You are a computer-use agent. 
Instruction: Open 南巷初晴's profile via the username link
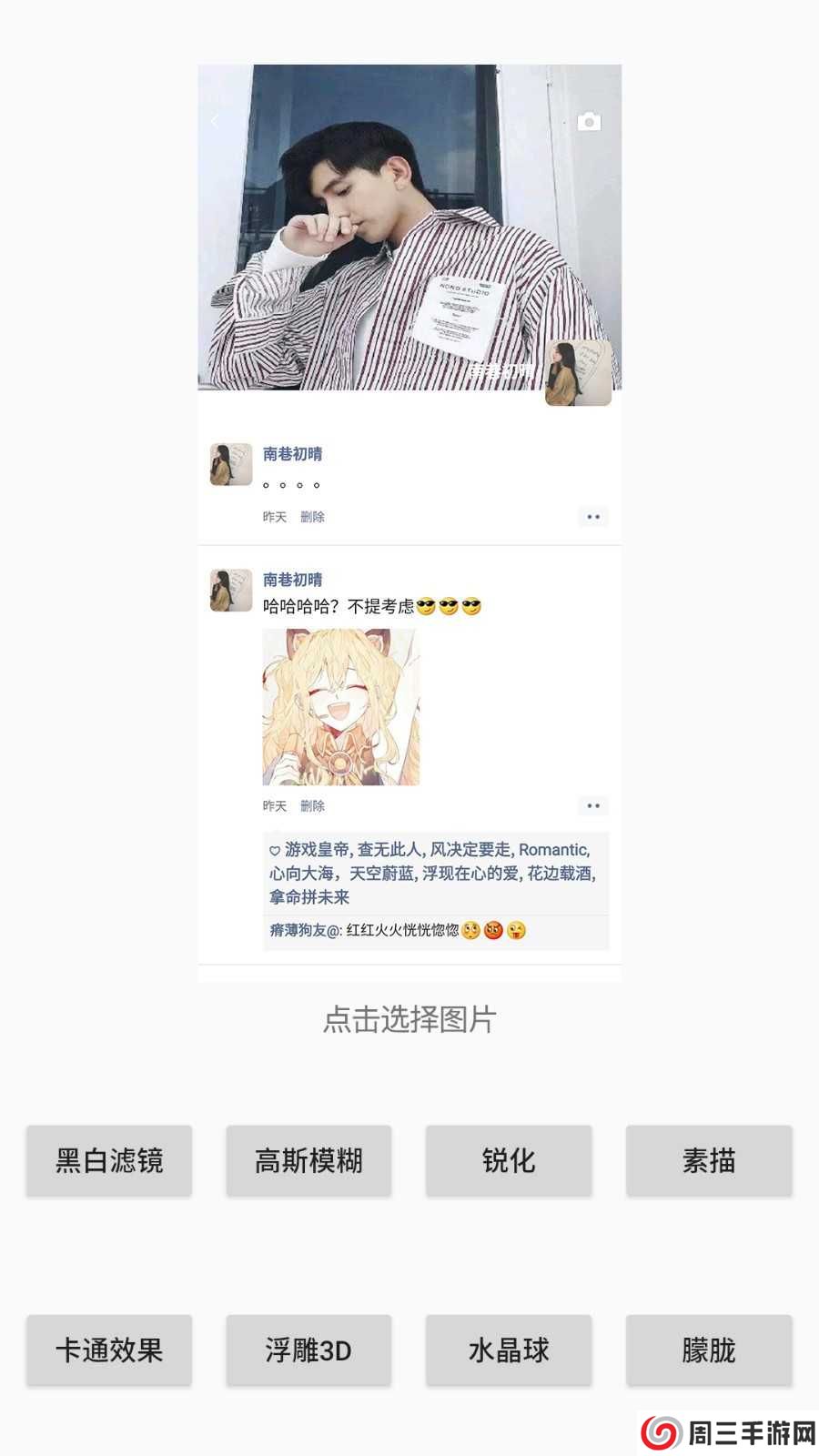point(291,455)
